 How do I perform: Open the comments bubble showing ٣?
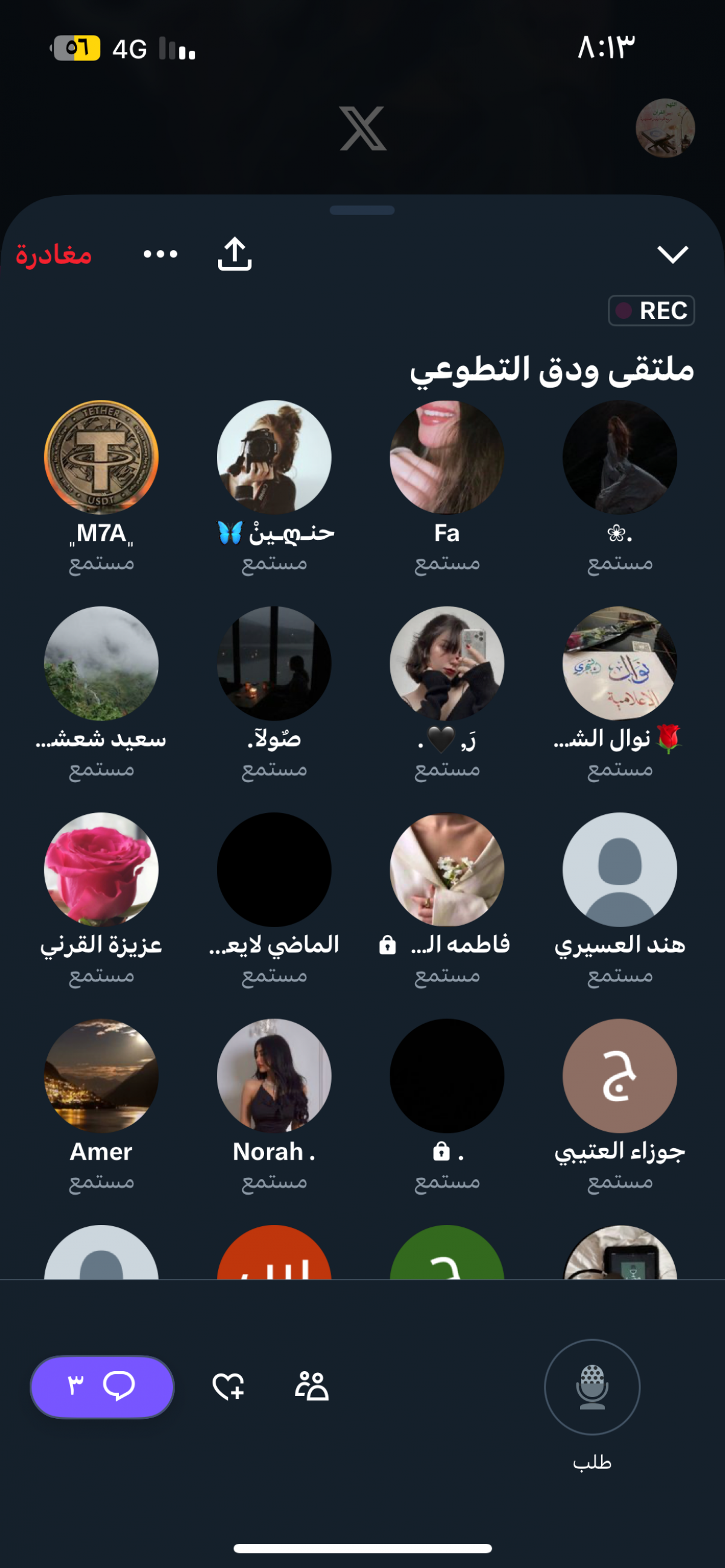[x=102, y=1387]
